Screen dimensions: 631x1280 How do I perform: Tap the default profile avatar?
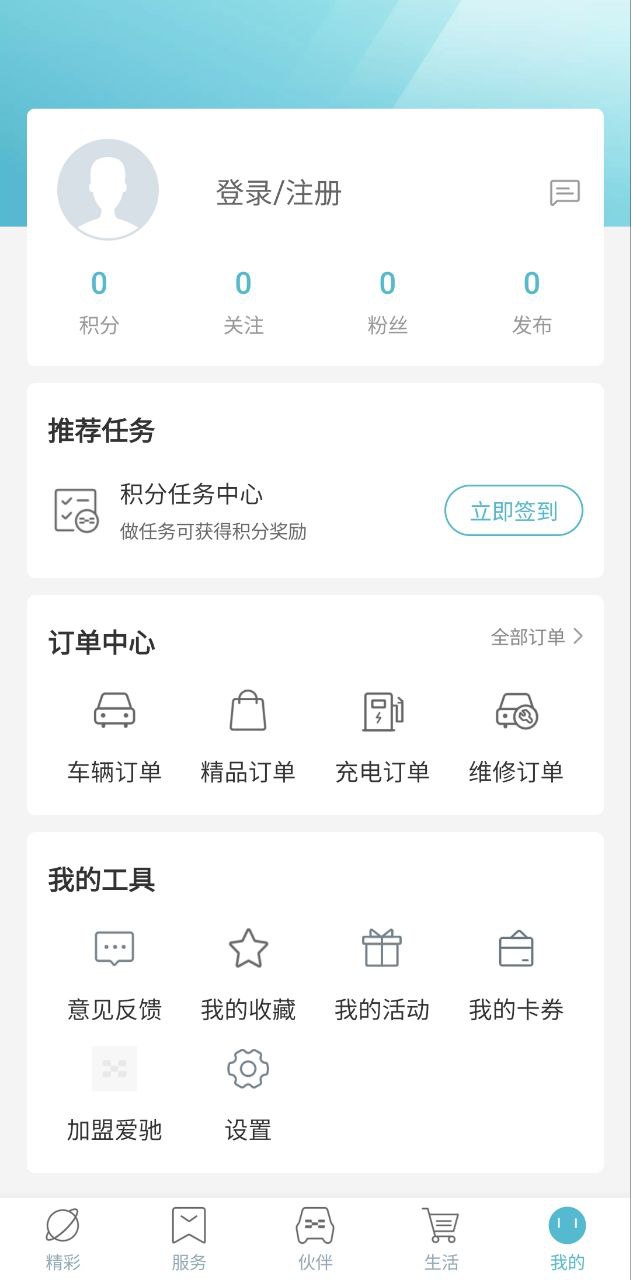point(108,190)
